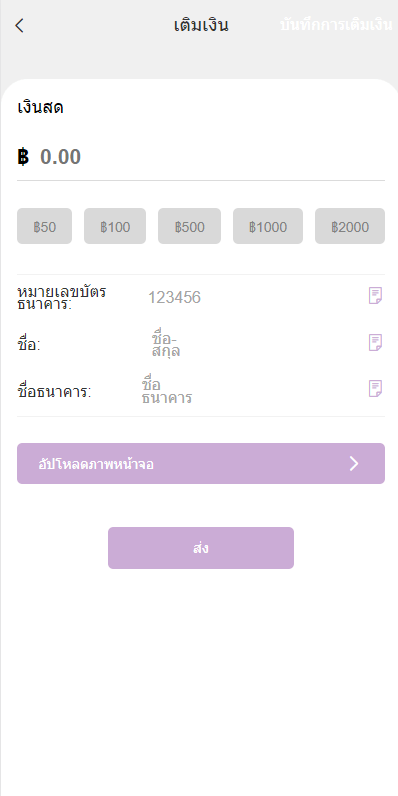Image resolution: width=398 pixels, height=796 pixels.
Task: Pick the ฿500 amount chip
Action: click(189, 226)
